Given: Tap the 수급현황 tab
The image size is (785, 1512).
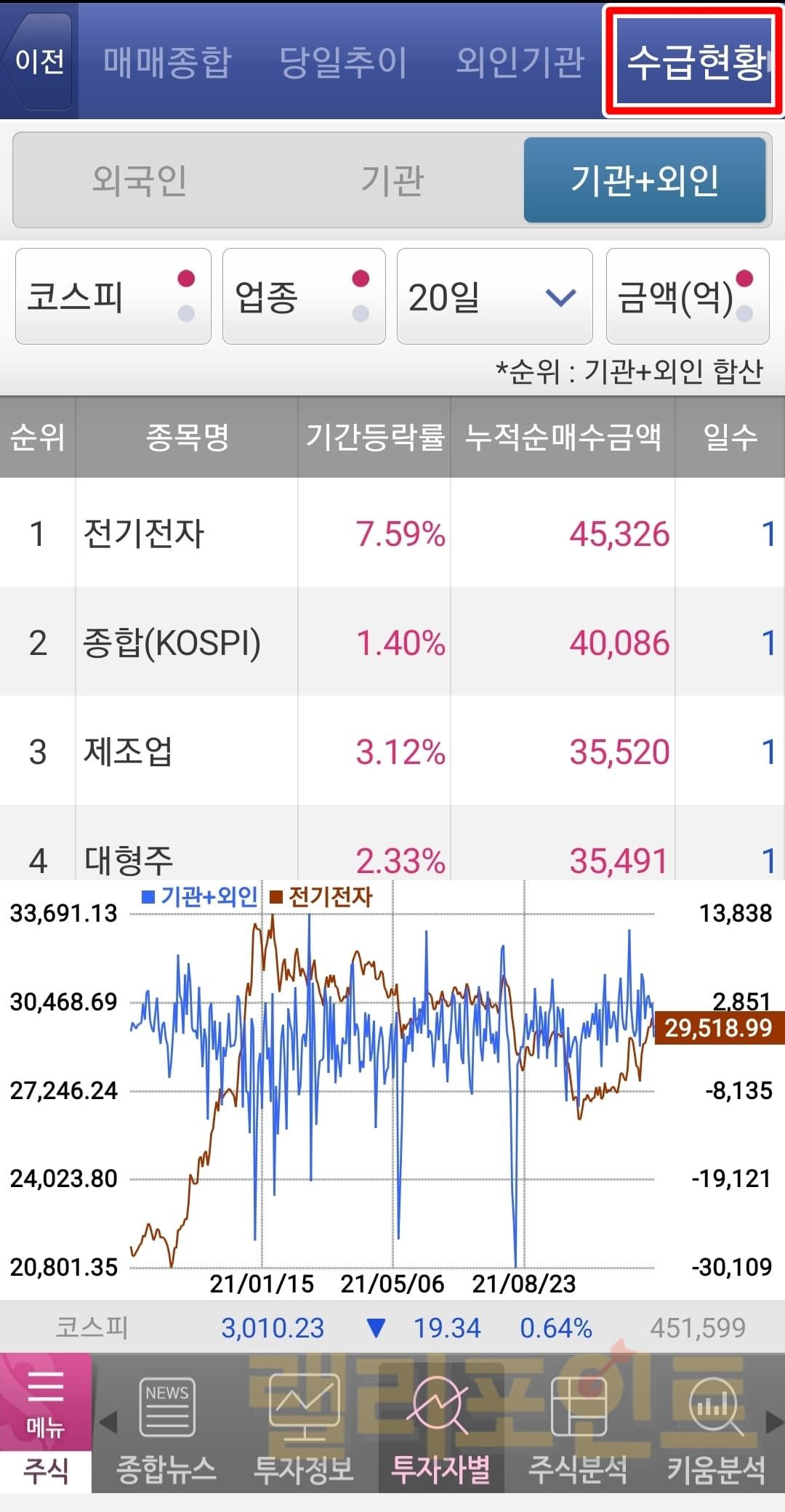Looking at the screenshot, I should coord(694,62).
